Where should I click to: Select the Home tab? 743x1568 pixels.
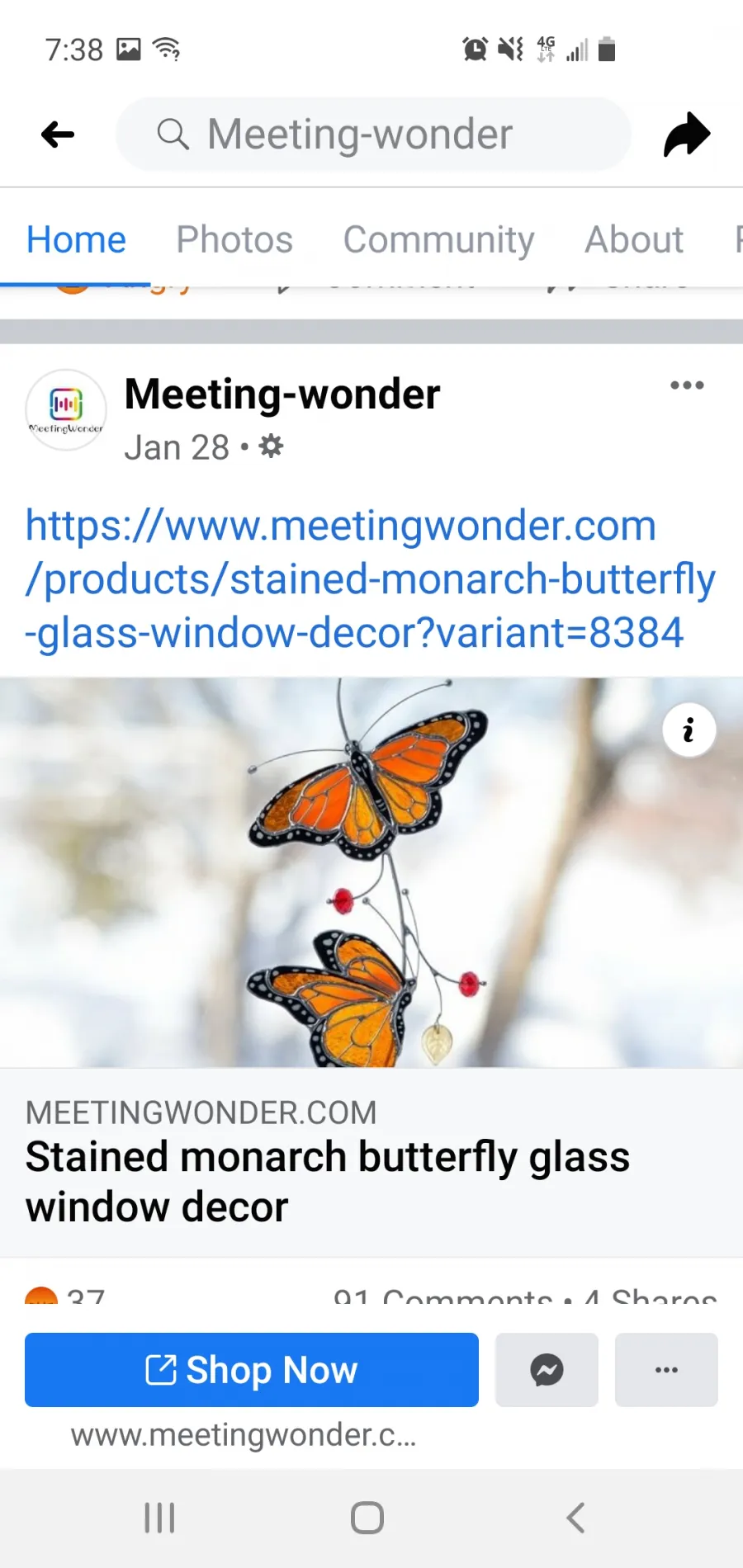coord(76,239)
